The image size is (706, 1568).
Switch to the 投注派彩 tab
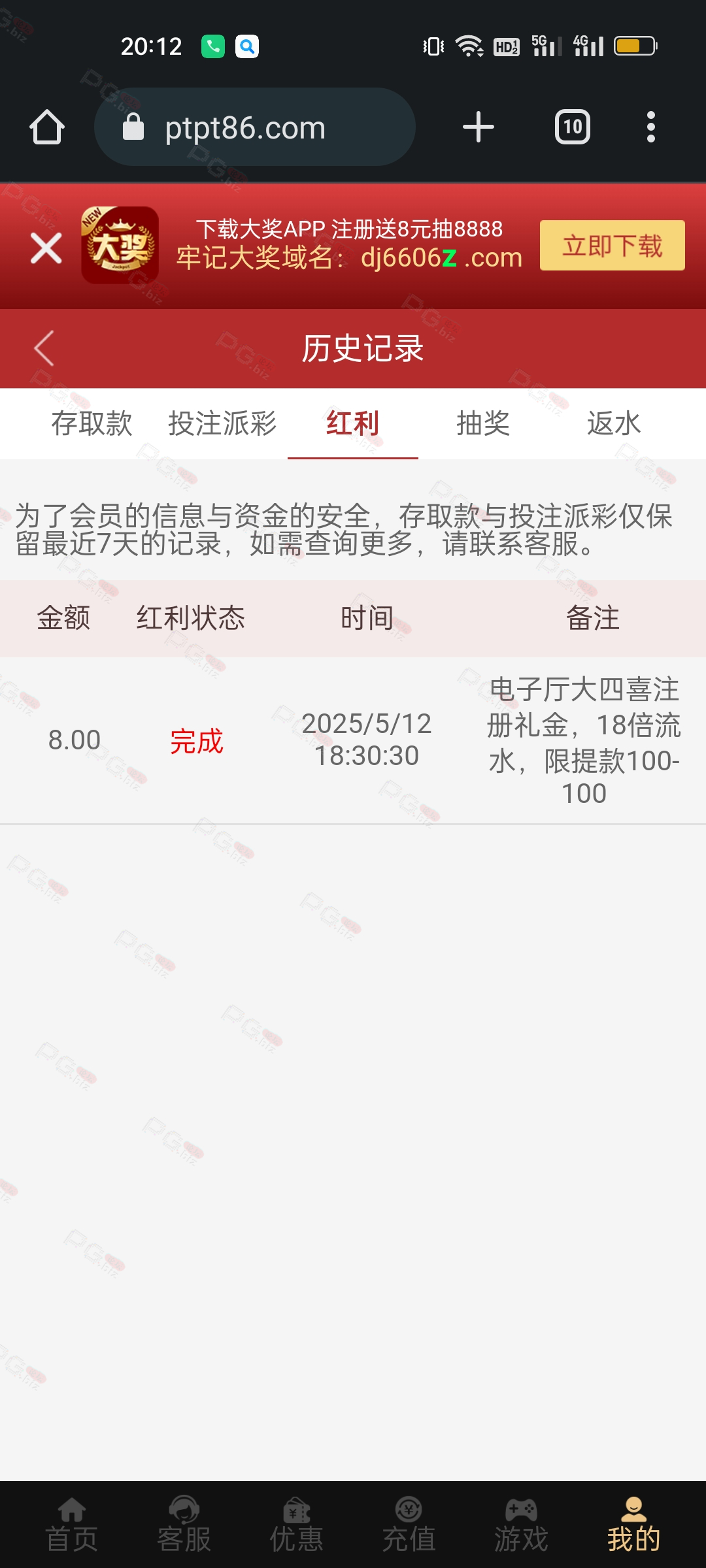(x=222, y=423)
